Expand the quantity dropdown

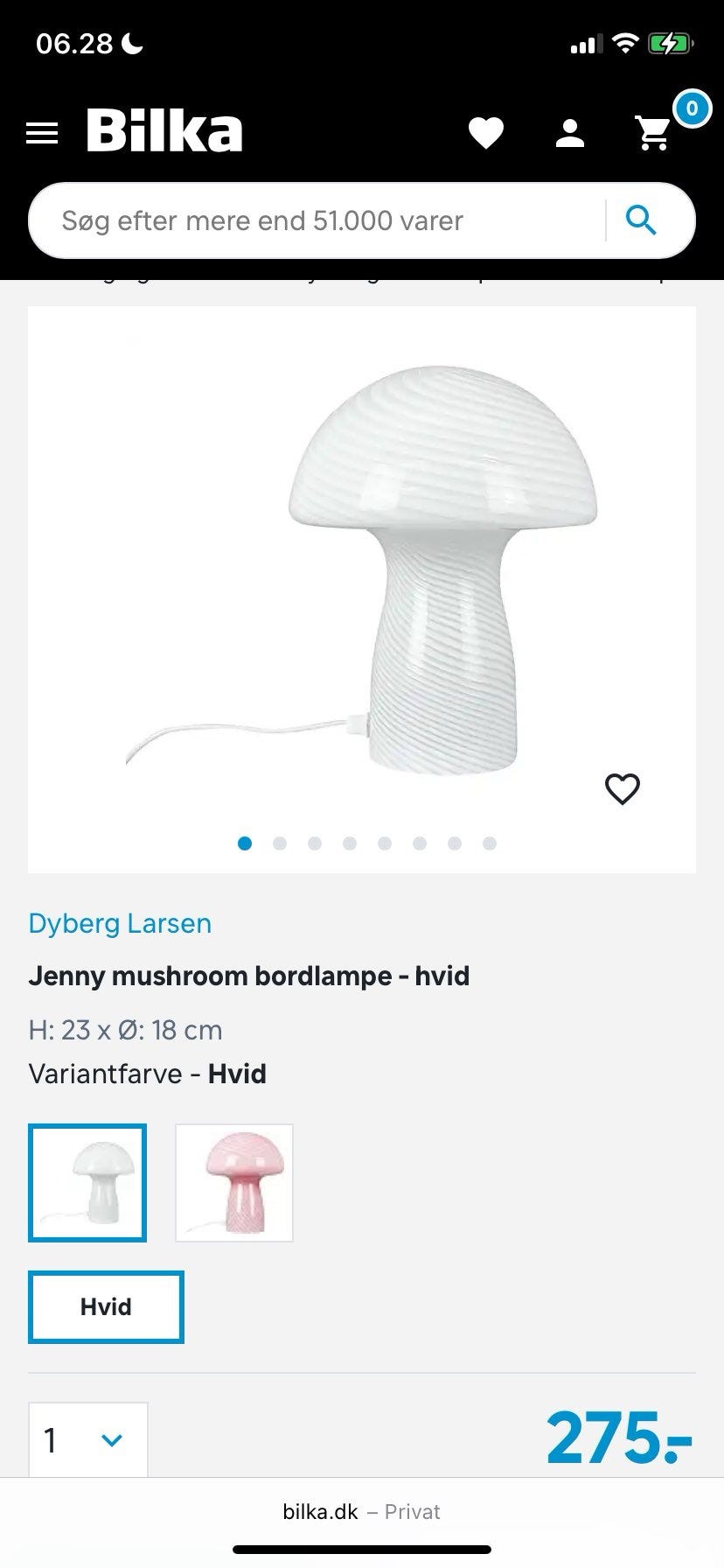(x=87, y=1439)
